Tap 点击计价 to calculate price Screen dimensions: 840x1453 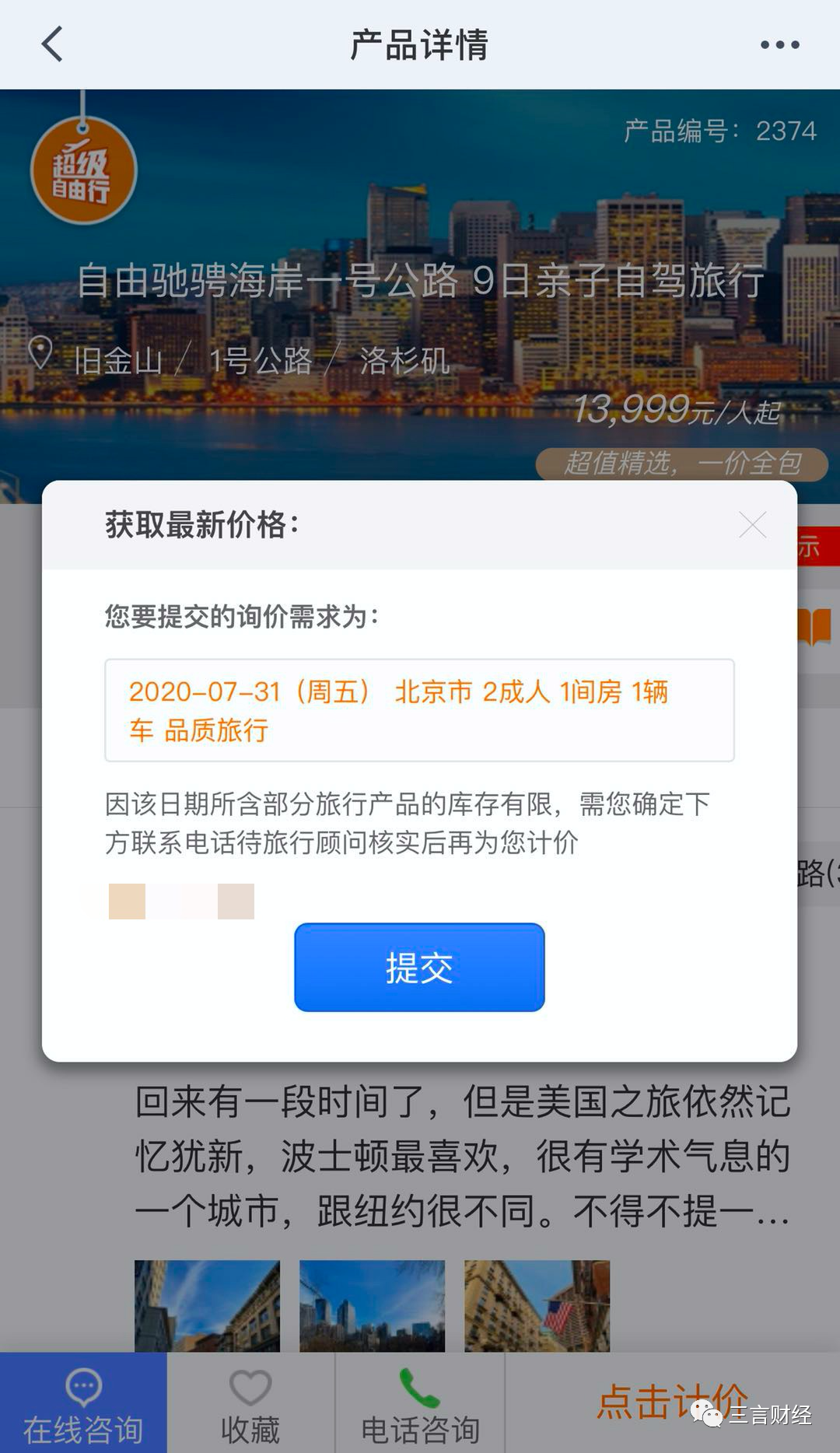click(672, 1402)
